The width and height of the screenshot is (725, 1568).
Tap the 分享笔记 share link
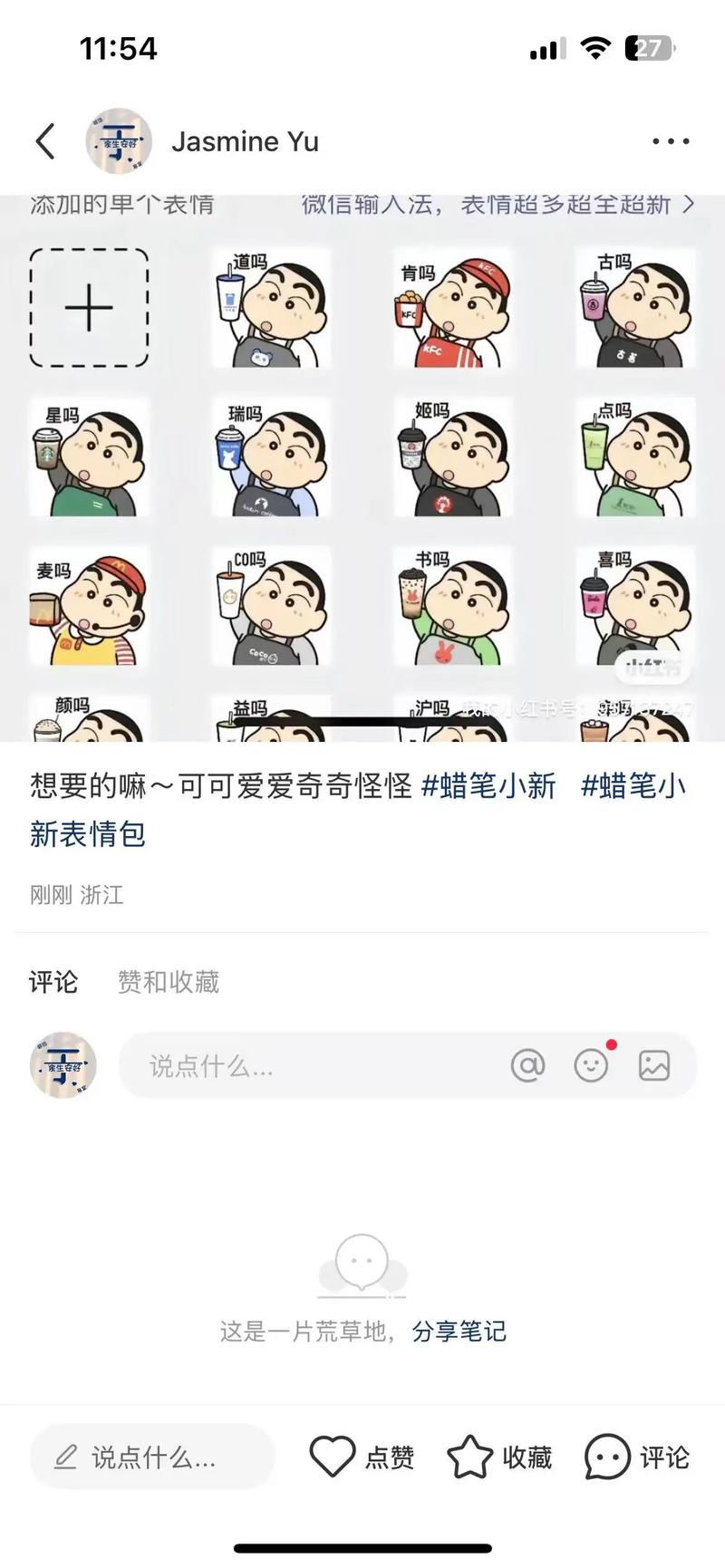459,1332
